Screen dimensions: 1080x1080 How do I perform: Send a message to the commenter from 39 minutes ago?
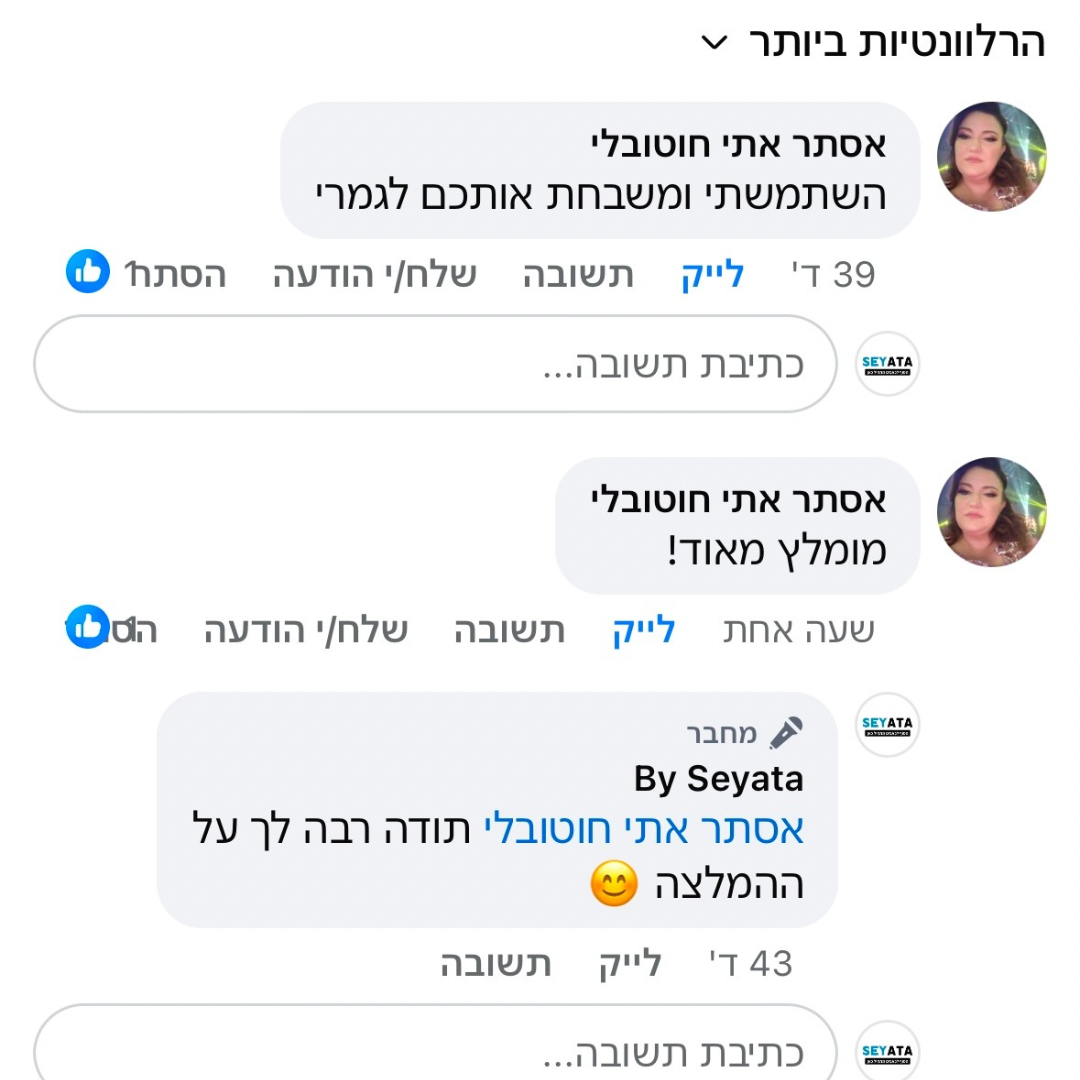(375, 274)
